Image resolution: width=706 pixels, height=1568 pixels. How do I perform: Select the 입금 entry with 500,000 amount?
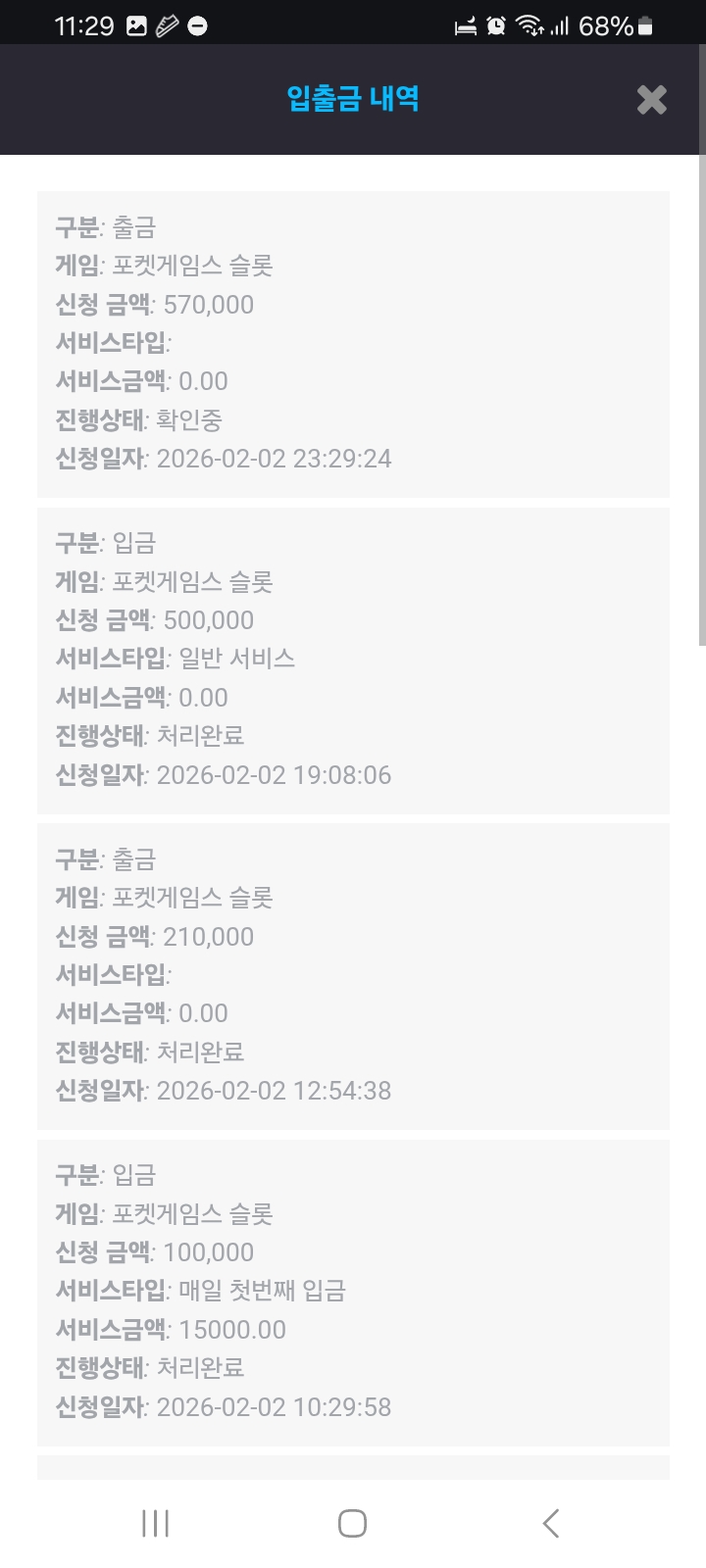[x=353, y=658]
